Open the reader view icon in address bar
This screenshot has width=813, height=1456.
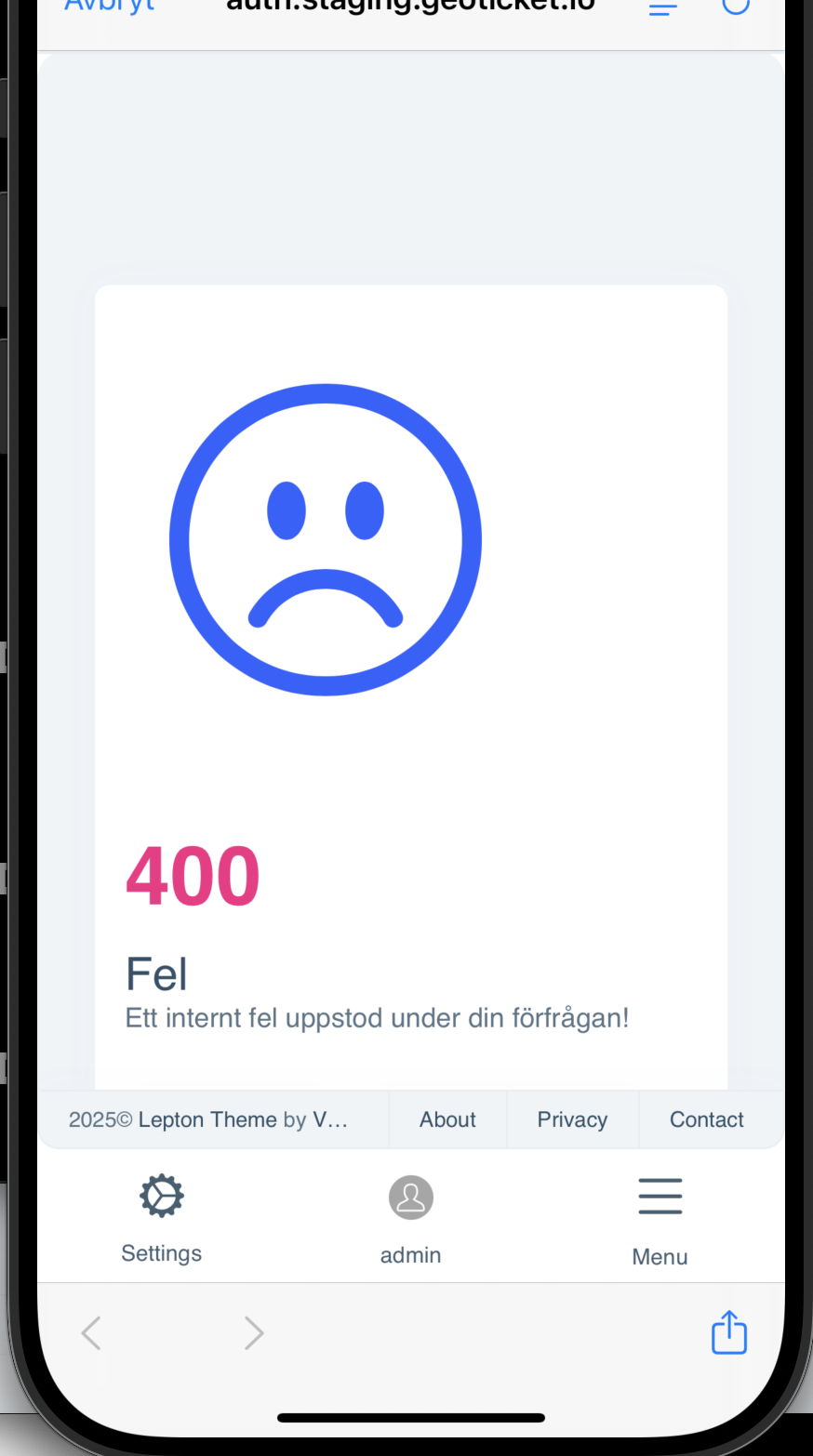pos(662,8)
